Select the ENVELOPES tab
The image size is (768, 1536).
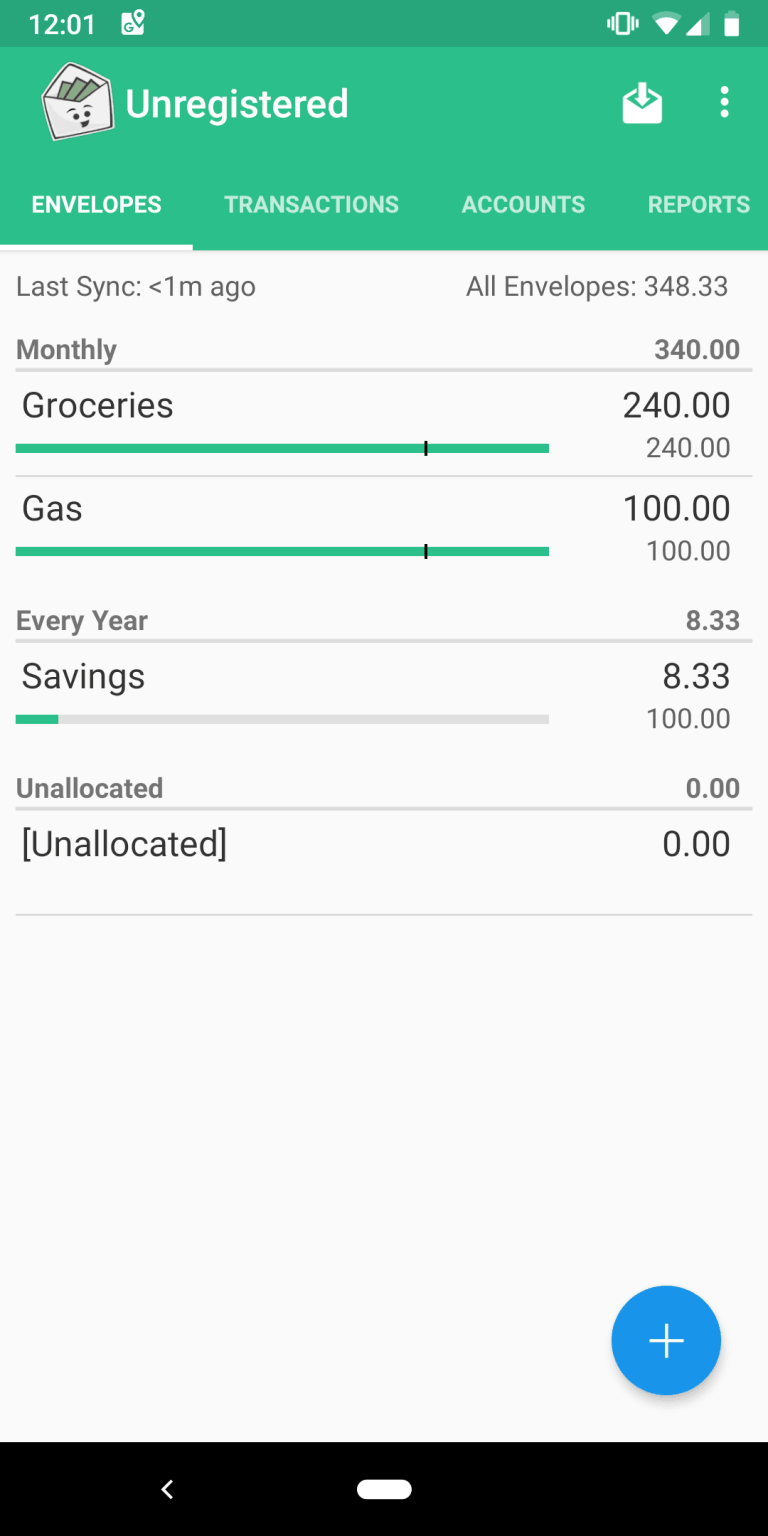coord(95,204)
